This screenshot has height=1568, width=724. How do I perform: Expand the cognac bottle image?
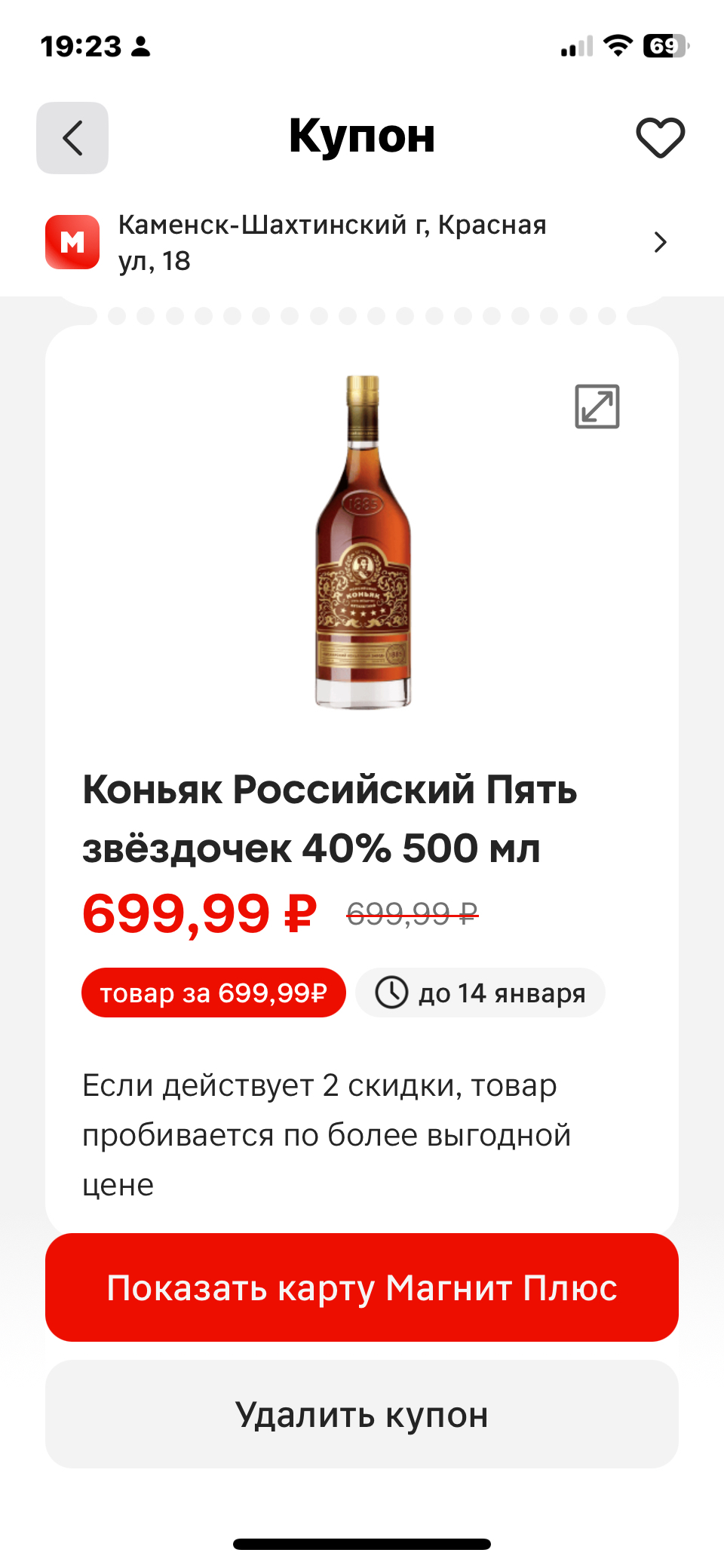(597, 407)
